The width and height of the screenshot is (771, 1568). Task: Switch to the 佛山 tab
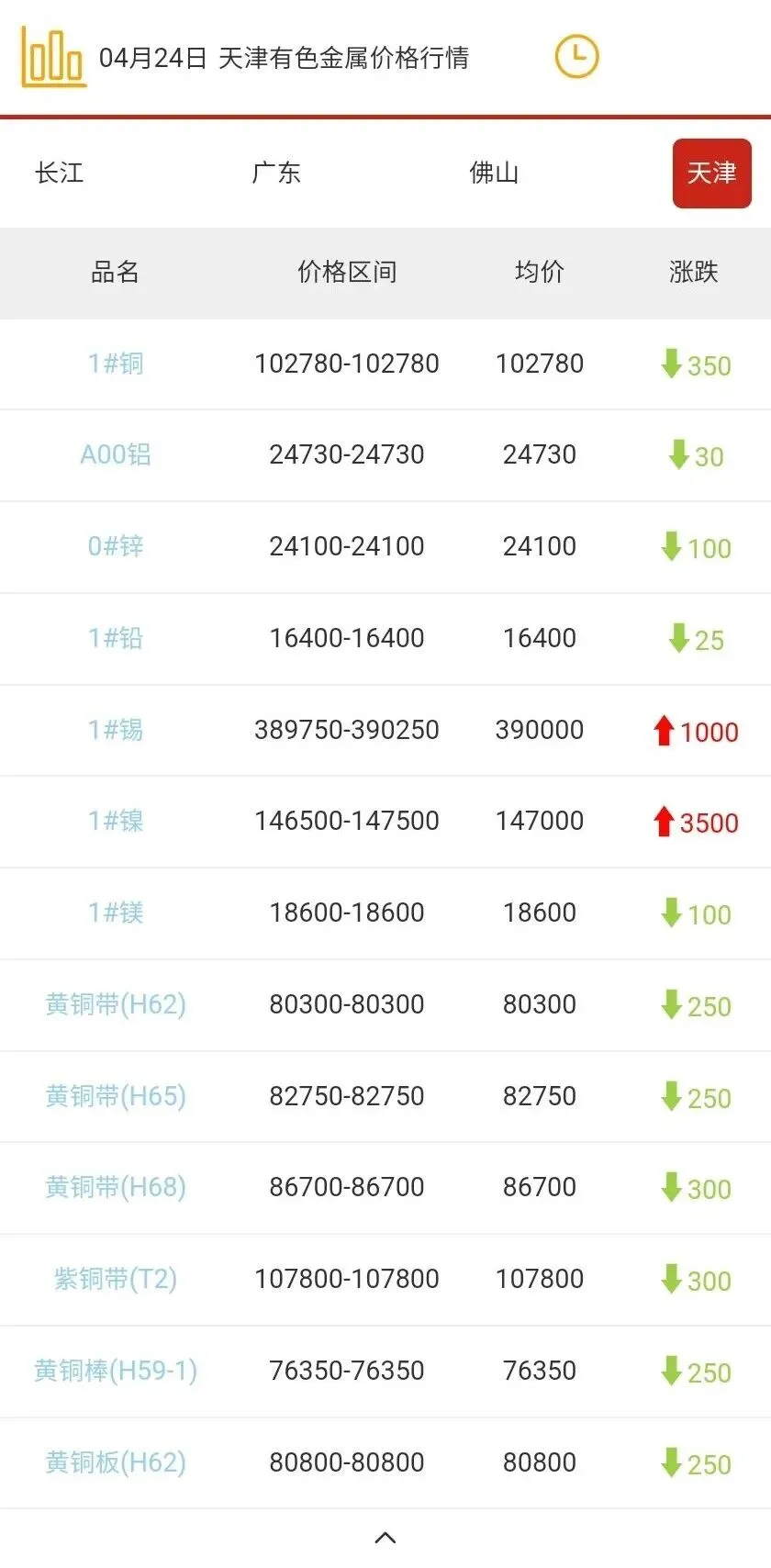coord(494,173)
